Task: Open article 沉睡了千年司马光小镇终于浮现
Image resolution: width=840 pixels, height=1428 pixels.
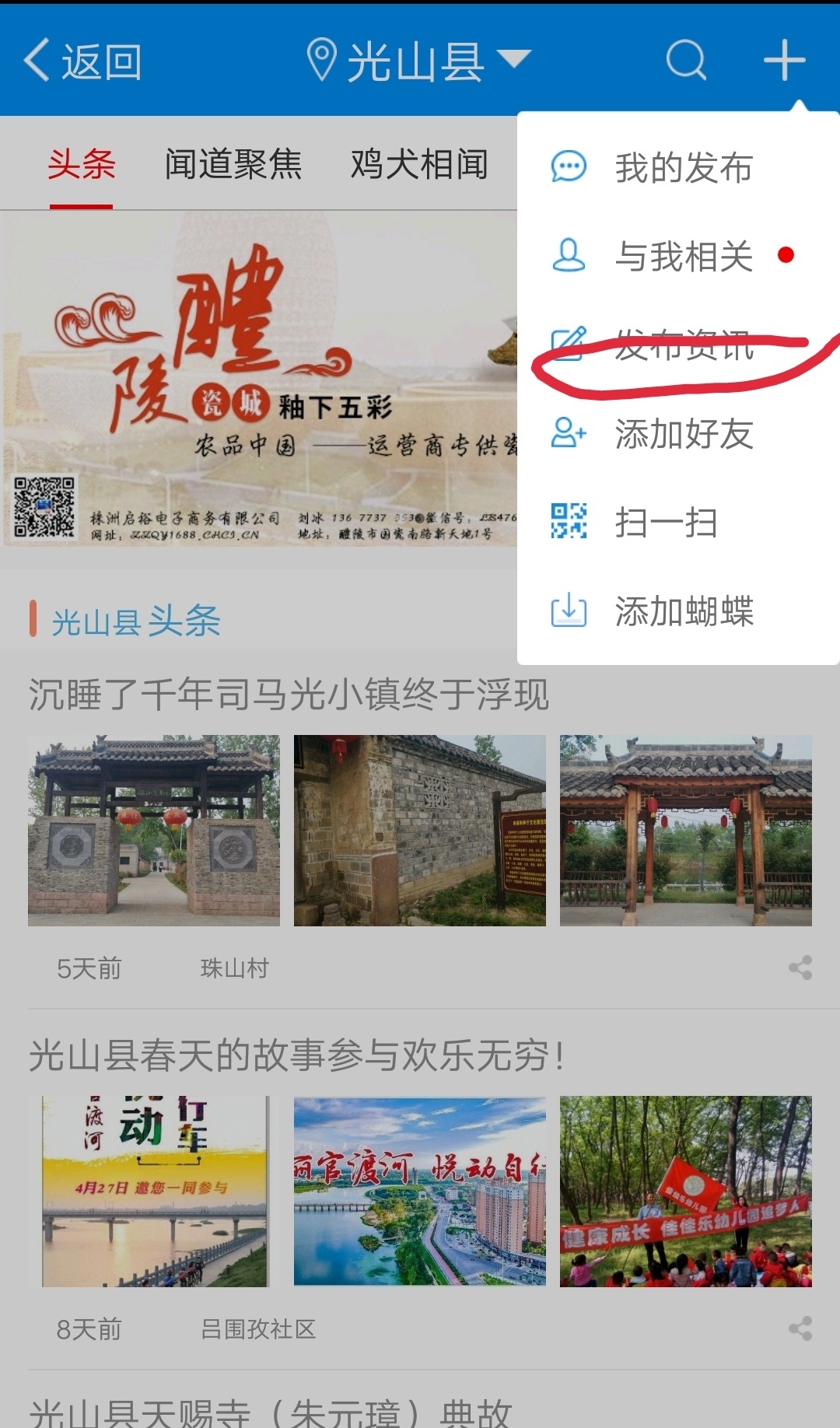Action: pyautogui.click(x=289, y=695)
